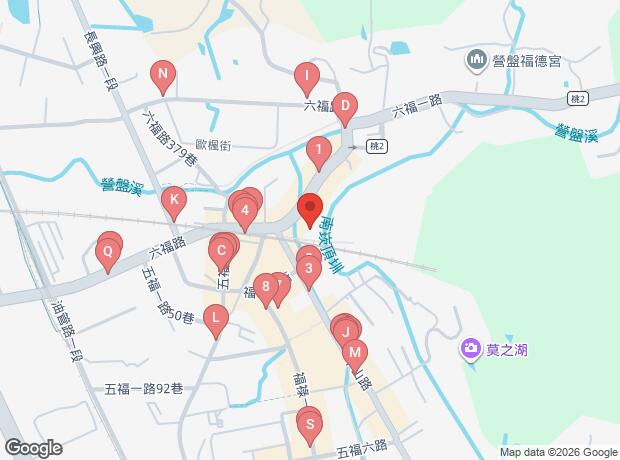Select map marker N

pyautogui.click(x=163, y=74)
